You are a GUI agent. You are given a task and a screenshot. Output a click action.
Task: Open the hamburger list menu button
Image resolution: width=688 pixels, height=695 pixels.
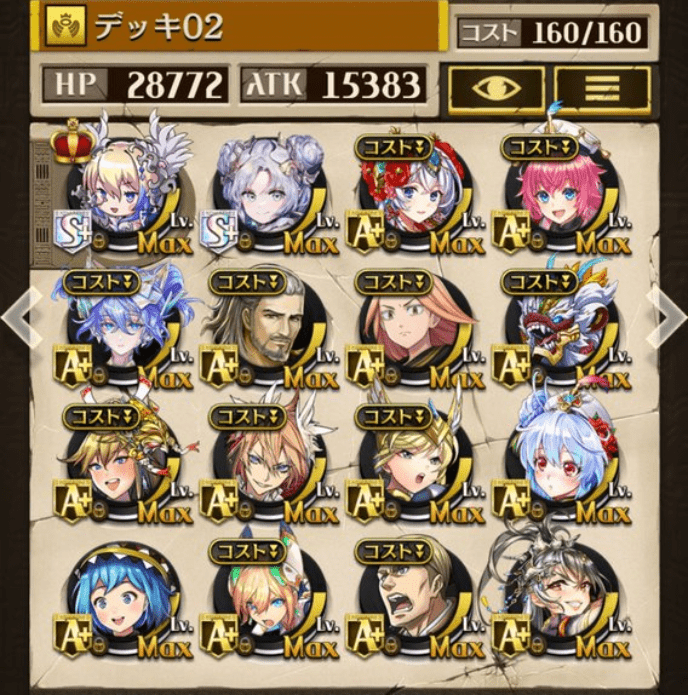603,90
